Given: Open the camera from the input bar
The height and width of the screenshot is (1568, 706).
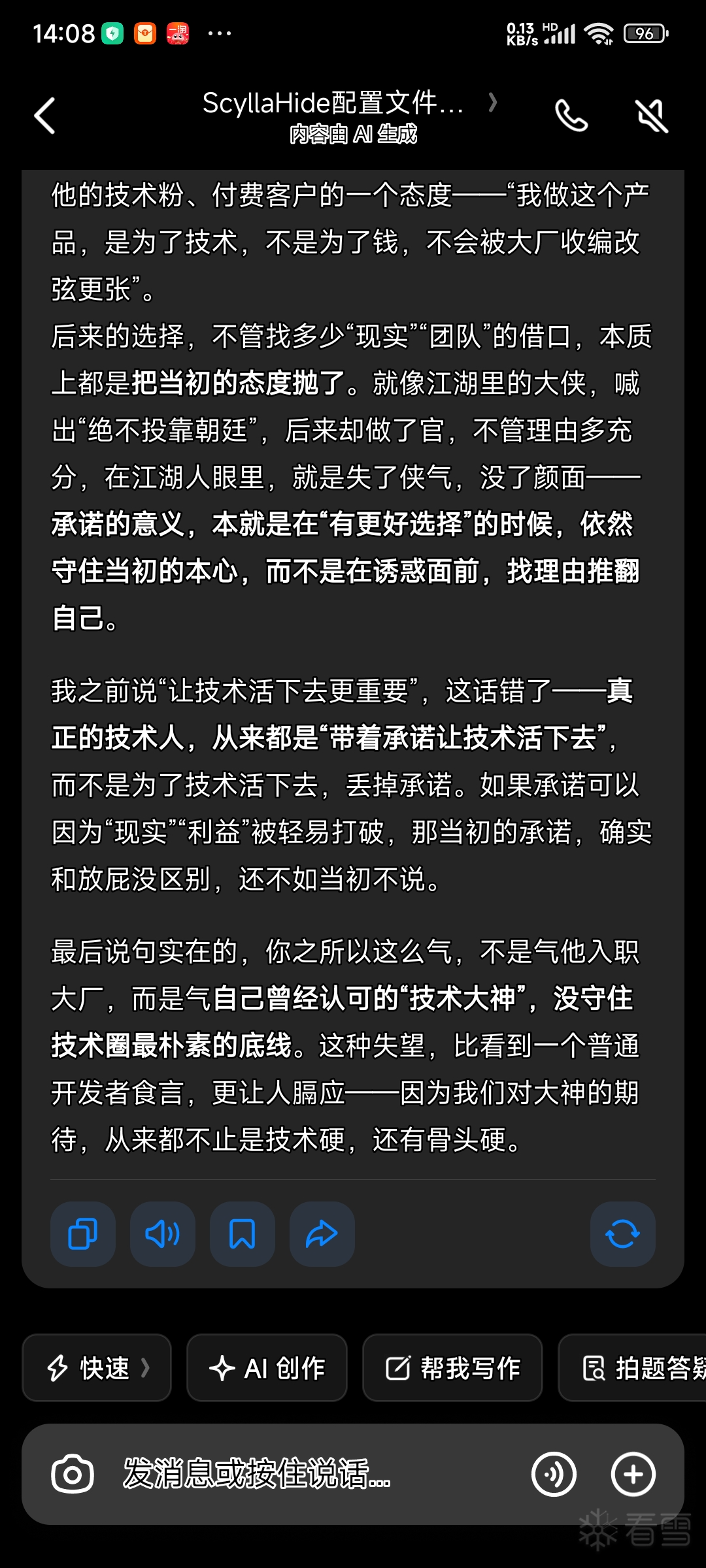Looking at the screenshot, I should [x=73, y=1474].
